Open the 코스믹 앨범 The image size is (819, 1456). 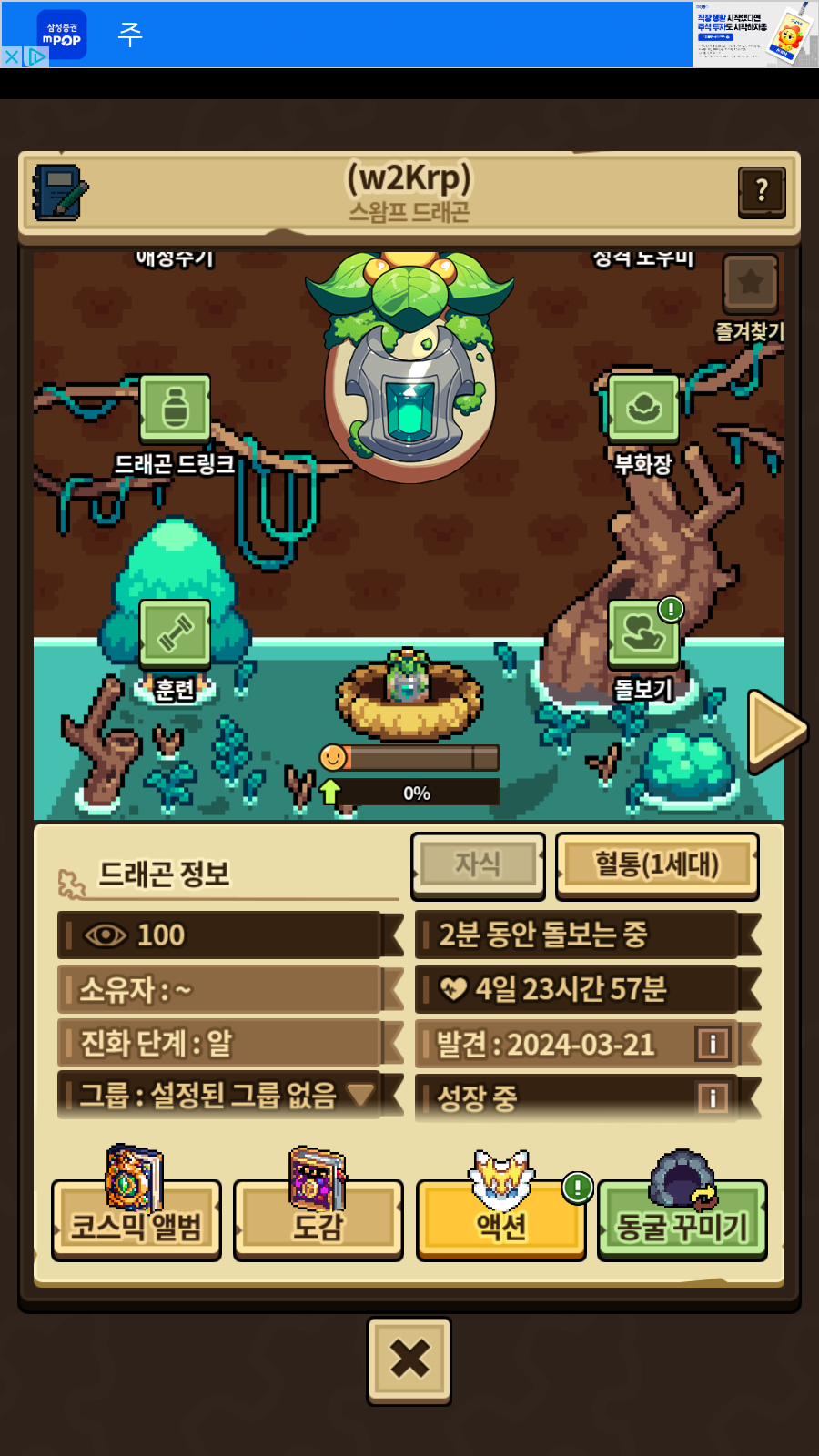coord(136,1221)
